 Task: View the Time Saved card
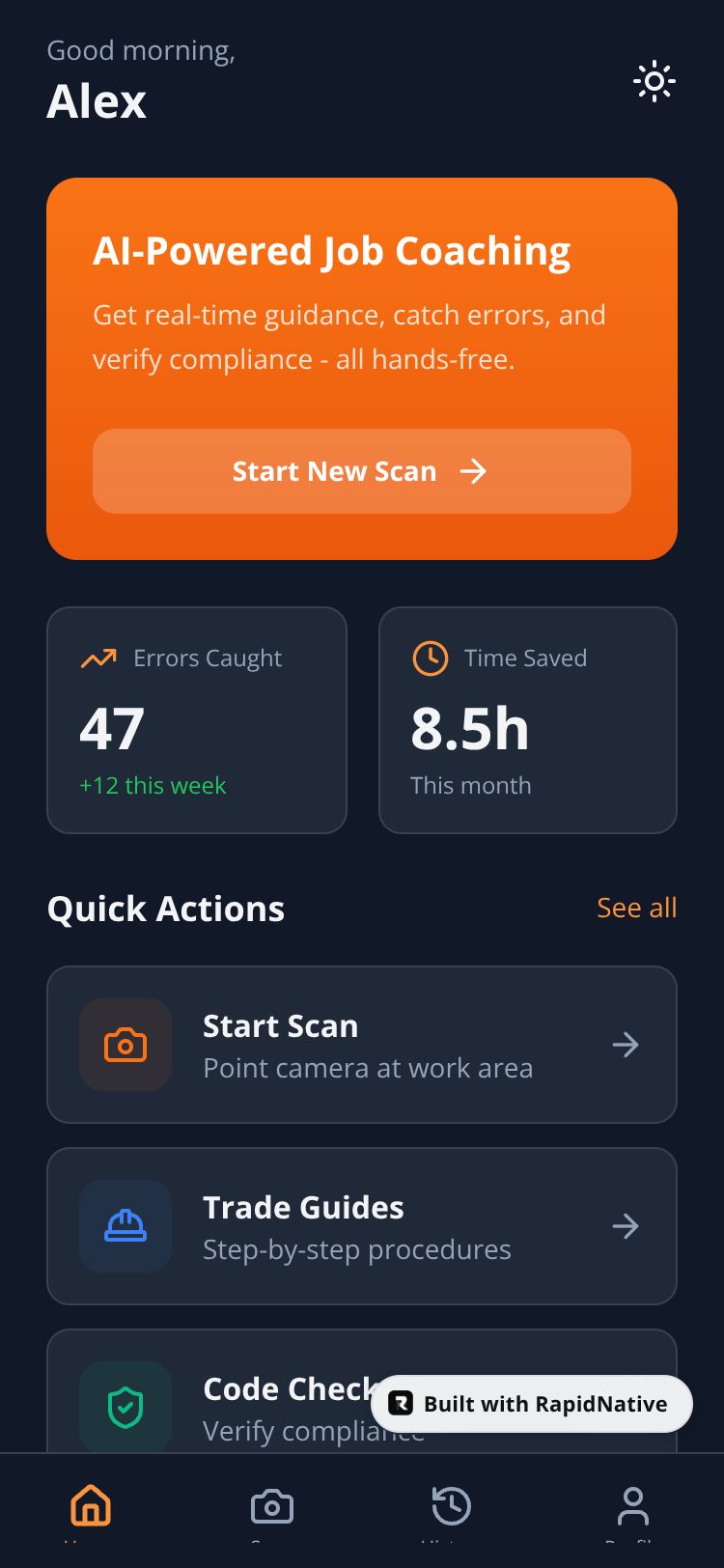527,720
